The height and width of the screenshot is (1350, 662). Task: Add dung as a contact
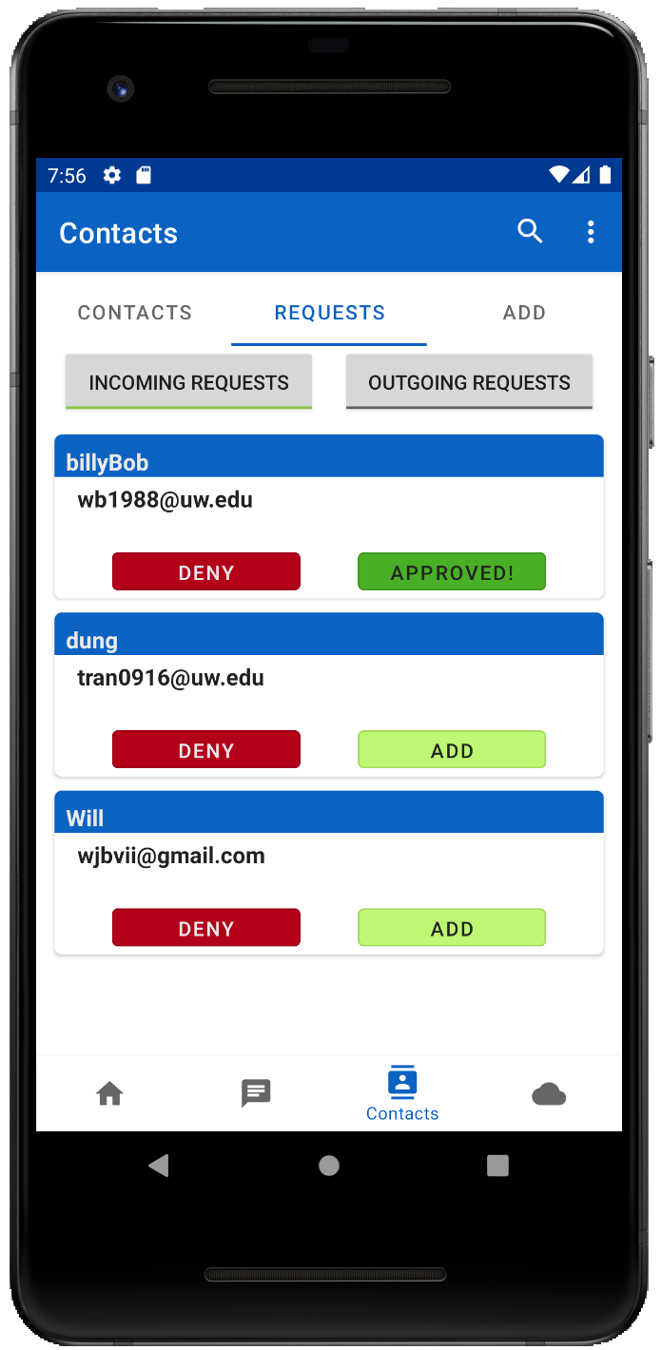click(452, 750)
